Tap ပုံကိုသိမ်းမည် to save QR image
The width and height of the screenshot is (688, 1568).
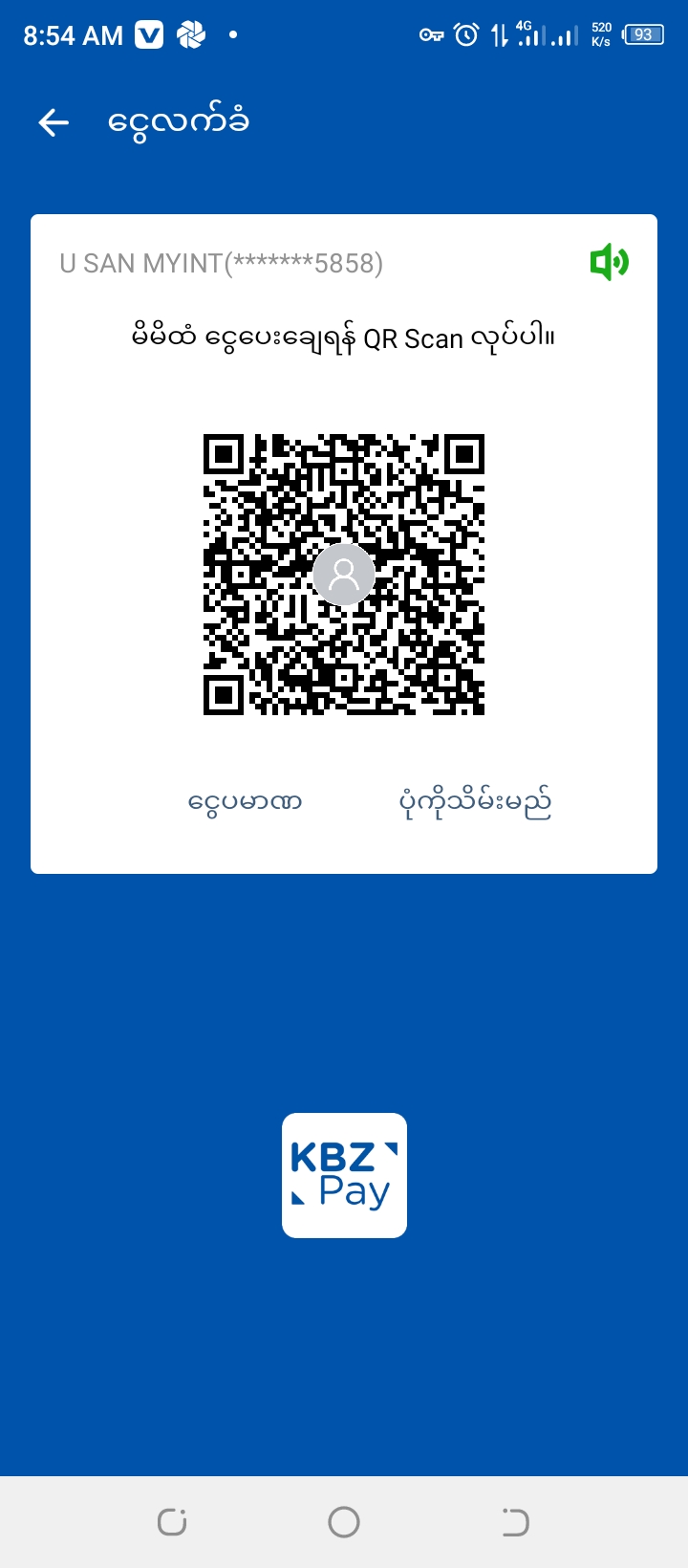[475, 803]
